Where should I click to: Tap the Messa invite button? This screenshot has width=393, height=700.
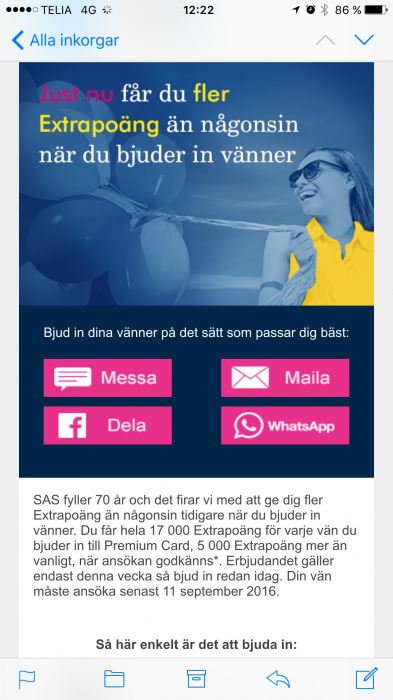(x=108, y=378)
